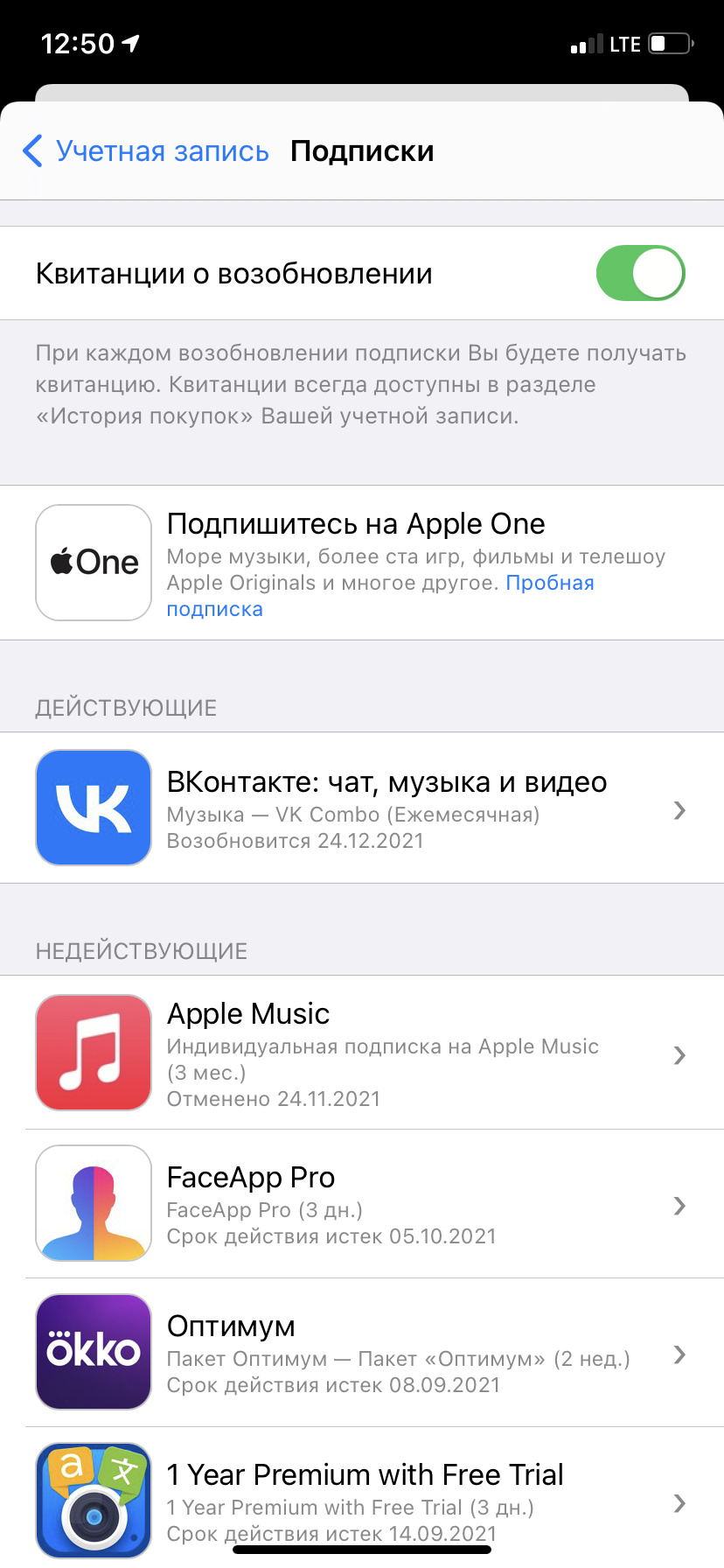View the expired Apple Music subscription
The image size is (724, 1568).
click(362, 1053)
